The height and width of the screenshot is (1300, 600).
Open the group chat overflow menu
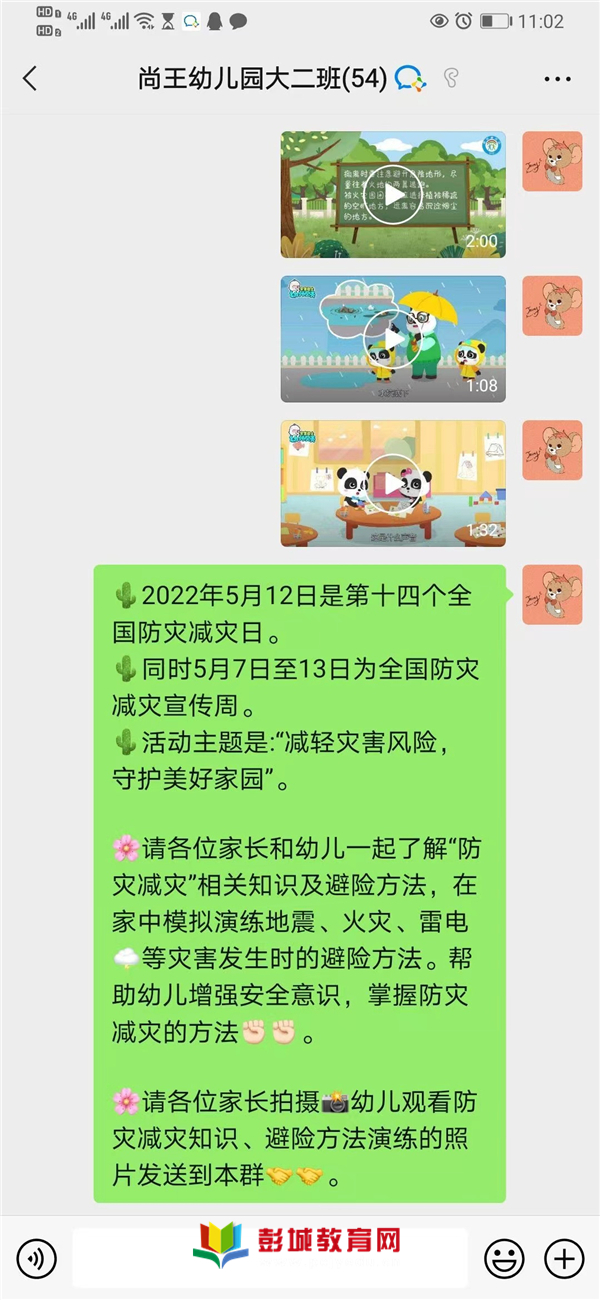557,79
